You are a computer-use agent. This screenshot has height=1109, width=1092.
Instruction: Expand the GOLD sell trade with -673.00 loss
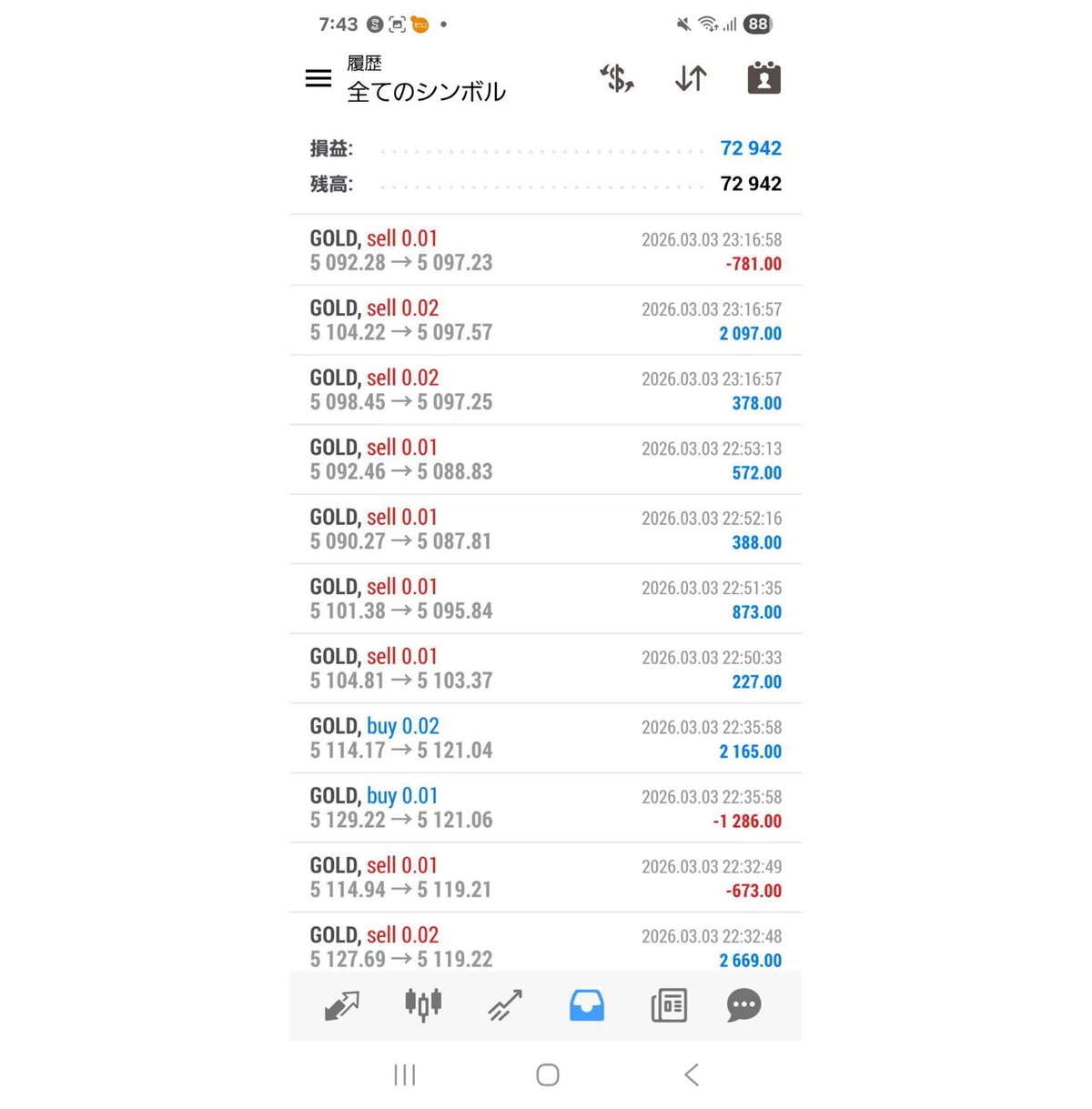tap(546, 878)
